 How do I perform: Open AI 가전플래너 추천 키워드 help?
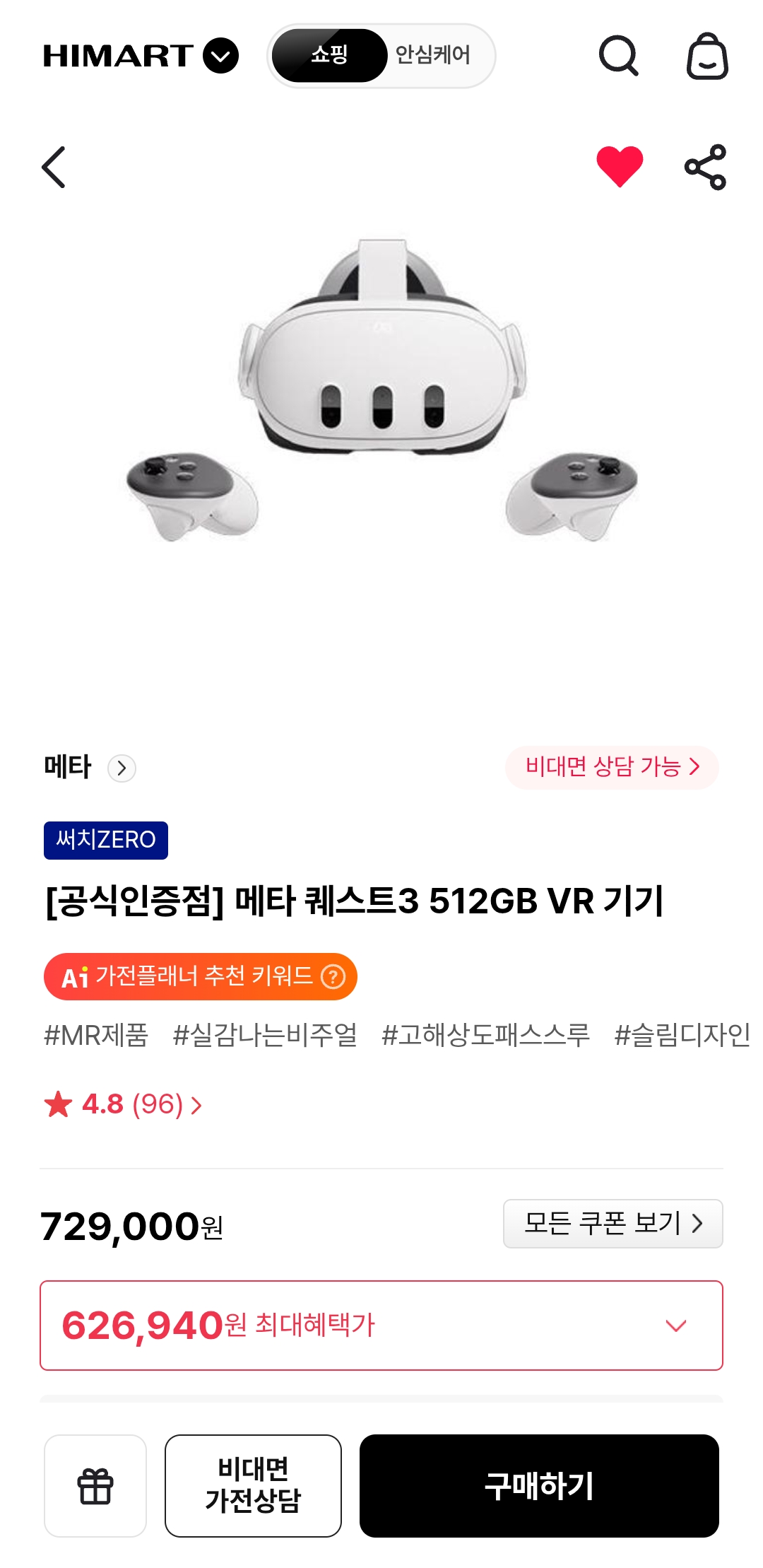333,977
